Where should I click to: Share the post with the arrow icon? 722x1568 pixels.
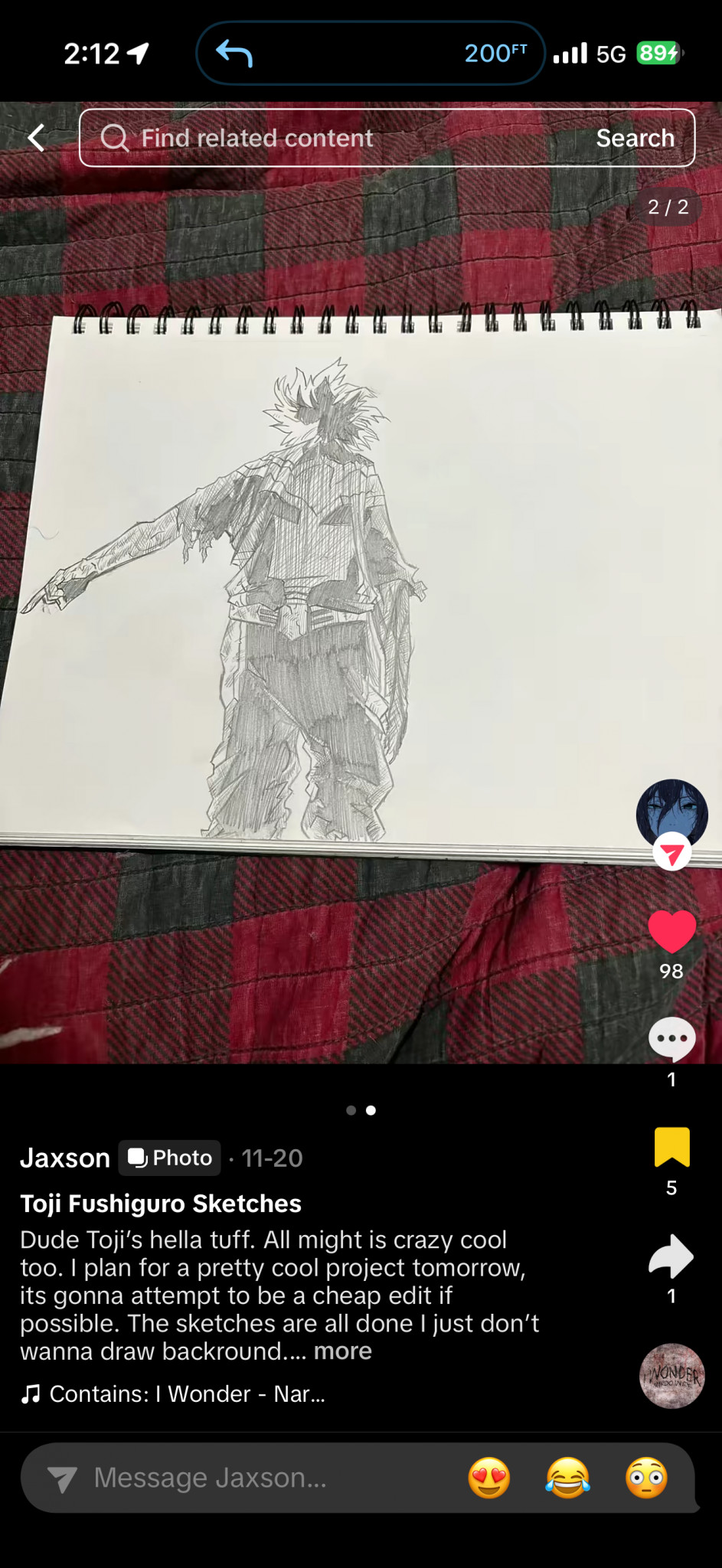(671, 1256)
